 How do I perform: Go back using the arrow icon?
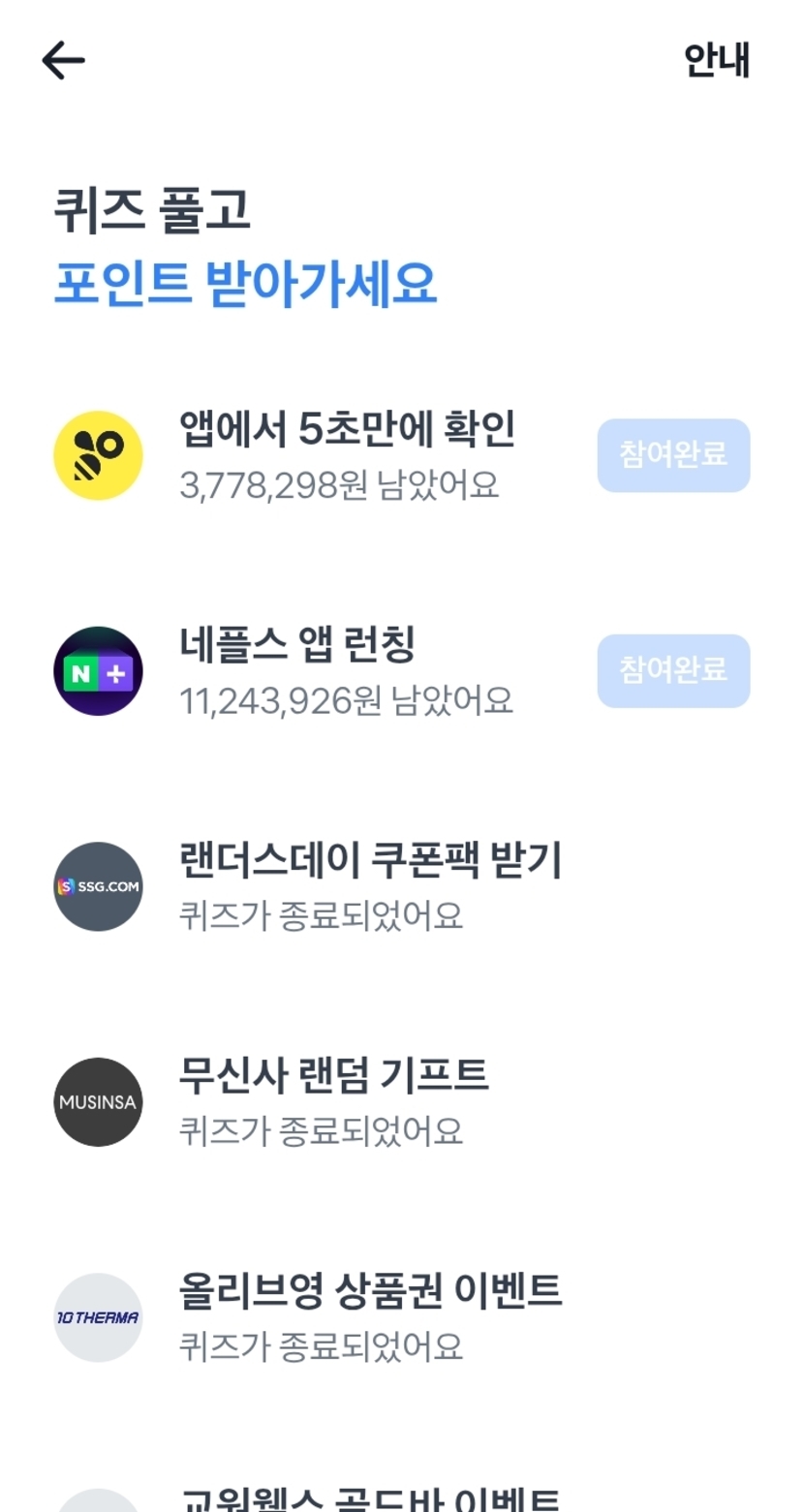(64, 61)
